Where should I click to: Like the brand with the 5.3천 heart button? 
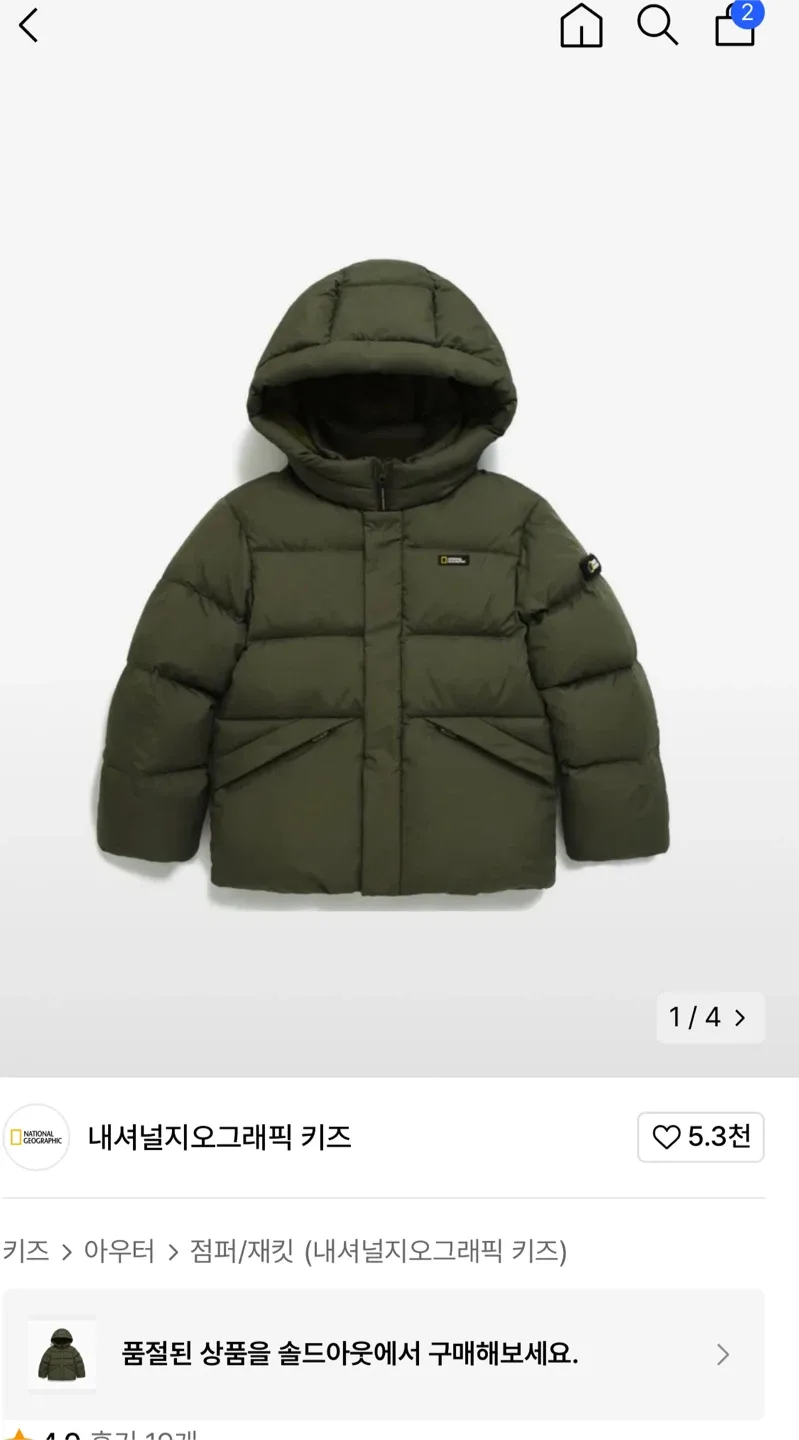tap(700, 1137)
